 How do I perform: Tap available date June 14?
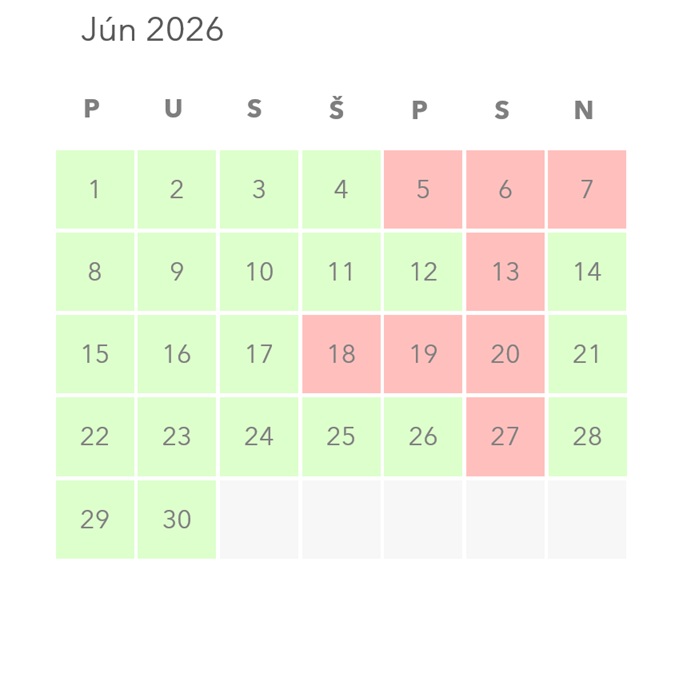click(587, 272)
